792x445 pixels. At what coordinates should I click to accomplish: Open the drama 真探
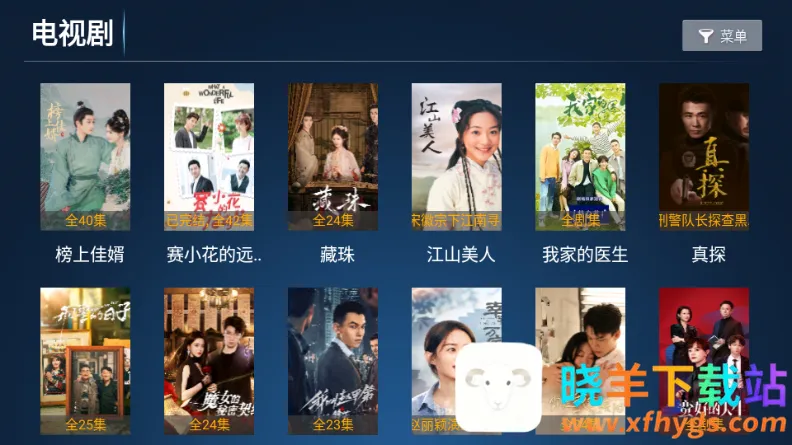(704, 157)
